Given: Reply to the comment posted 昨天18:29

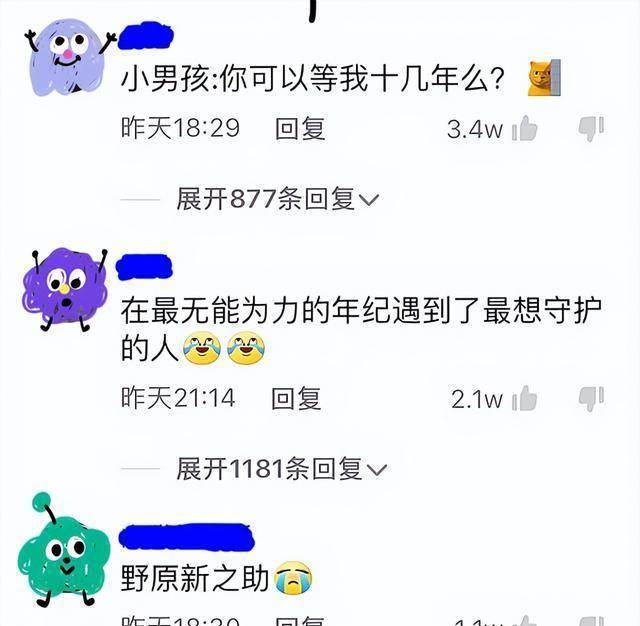Looking at the screenshot, I should 300,128.
